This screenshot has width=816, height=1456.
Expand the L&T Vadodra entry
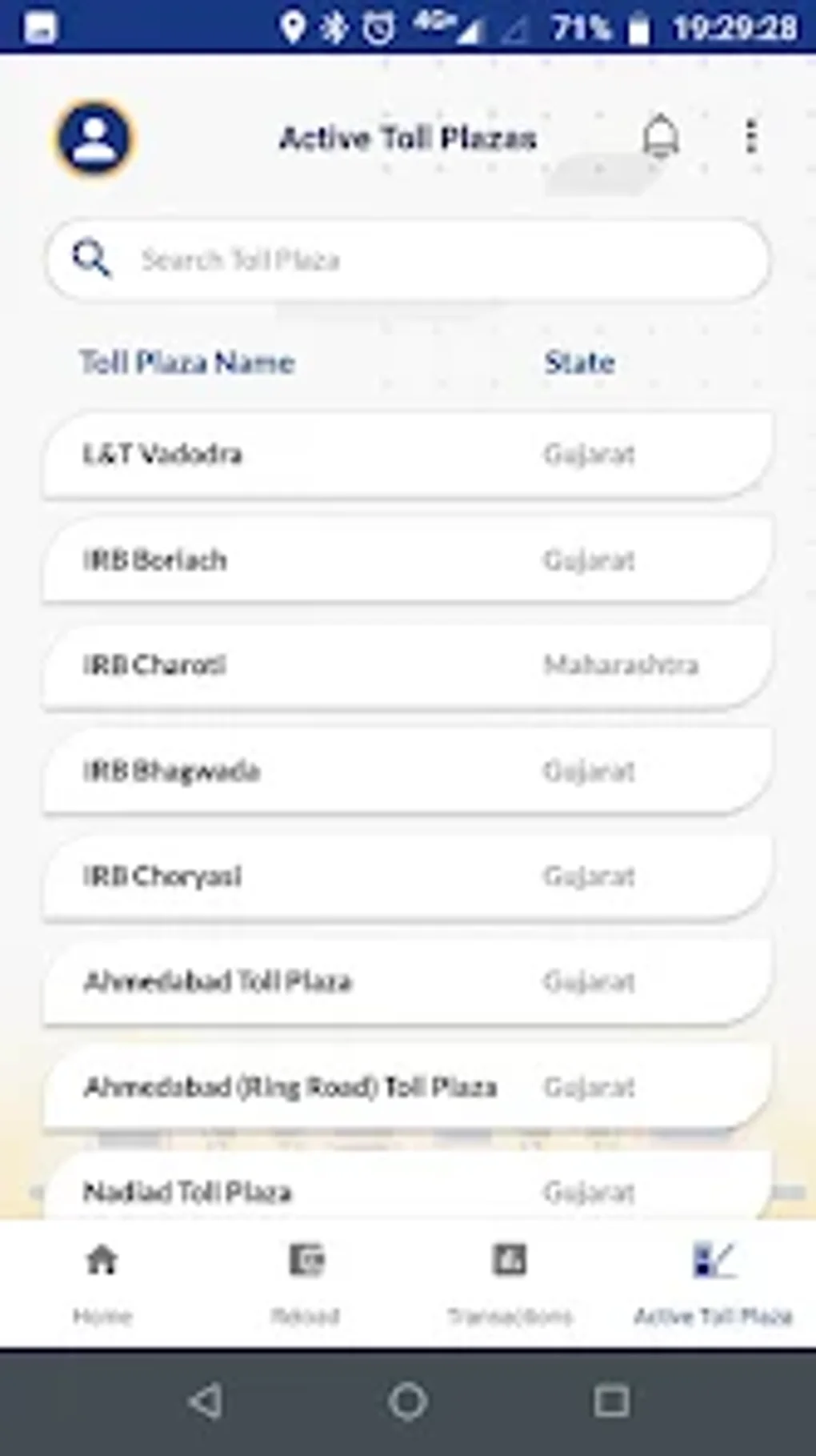tap(408, 455)
